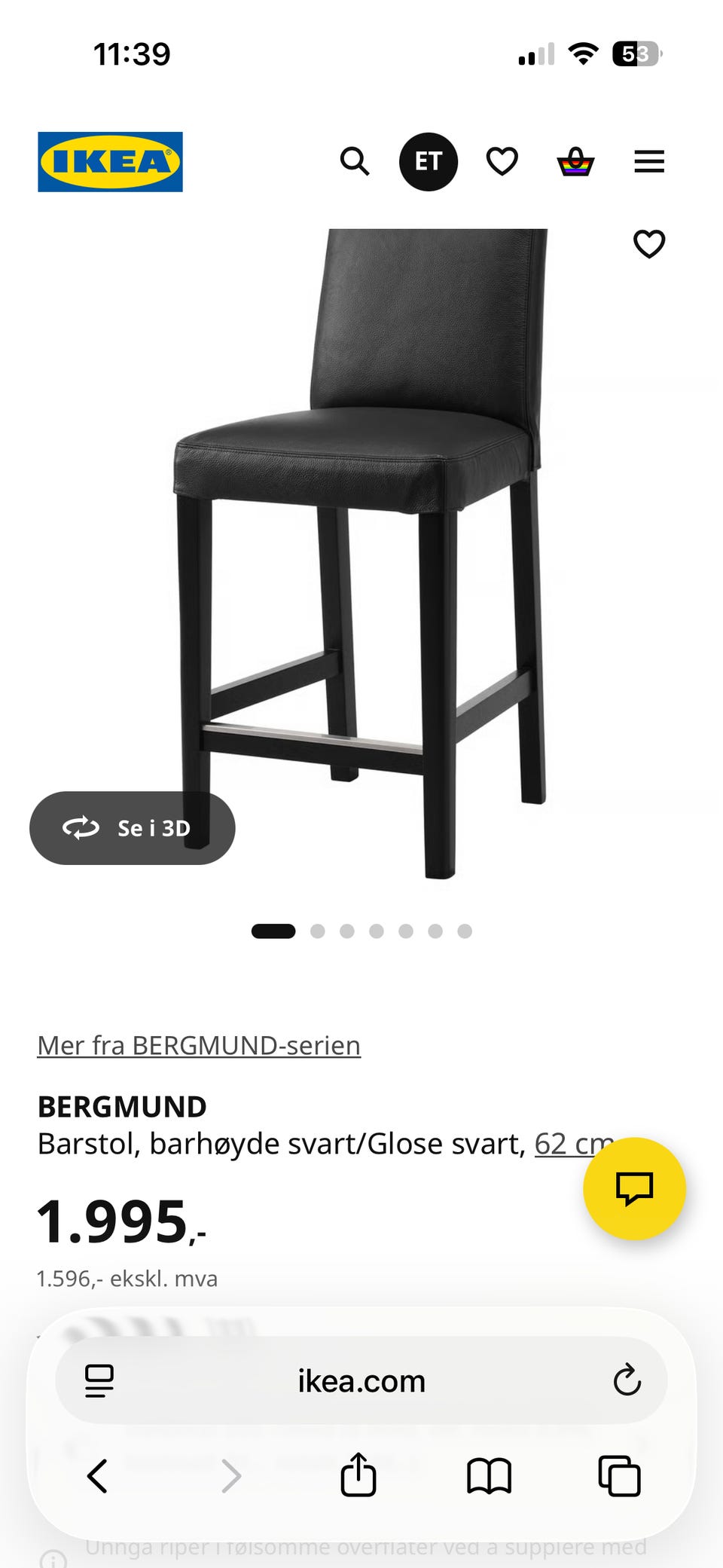Open the shopping basket

575,161
